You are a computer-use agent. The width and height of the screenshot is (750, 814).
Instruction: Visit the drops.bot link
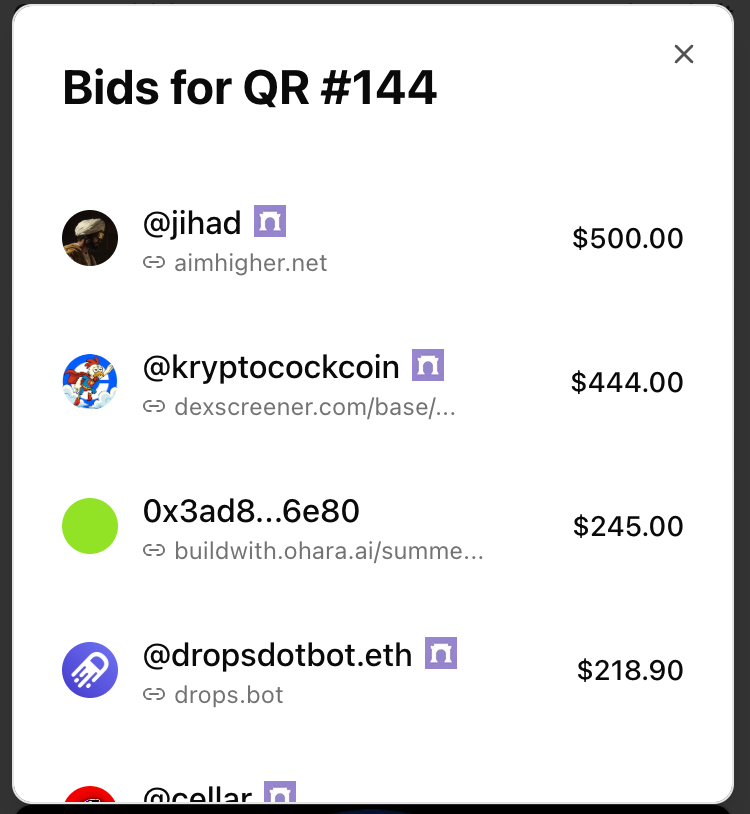click(228, 695)
